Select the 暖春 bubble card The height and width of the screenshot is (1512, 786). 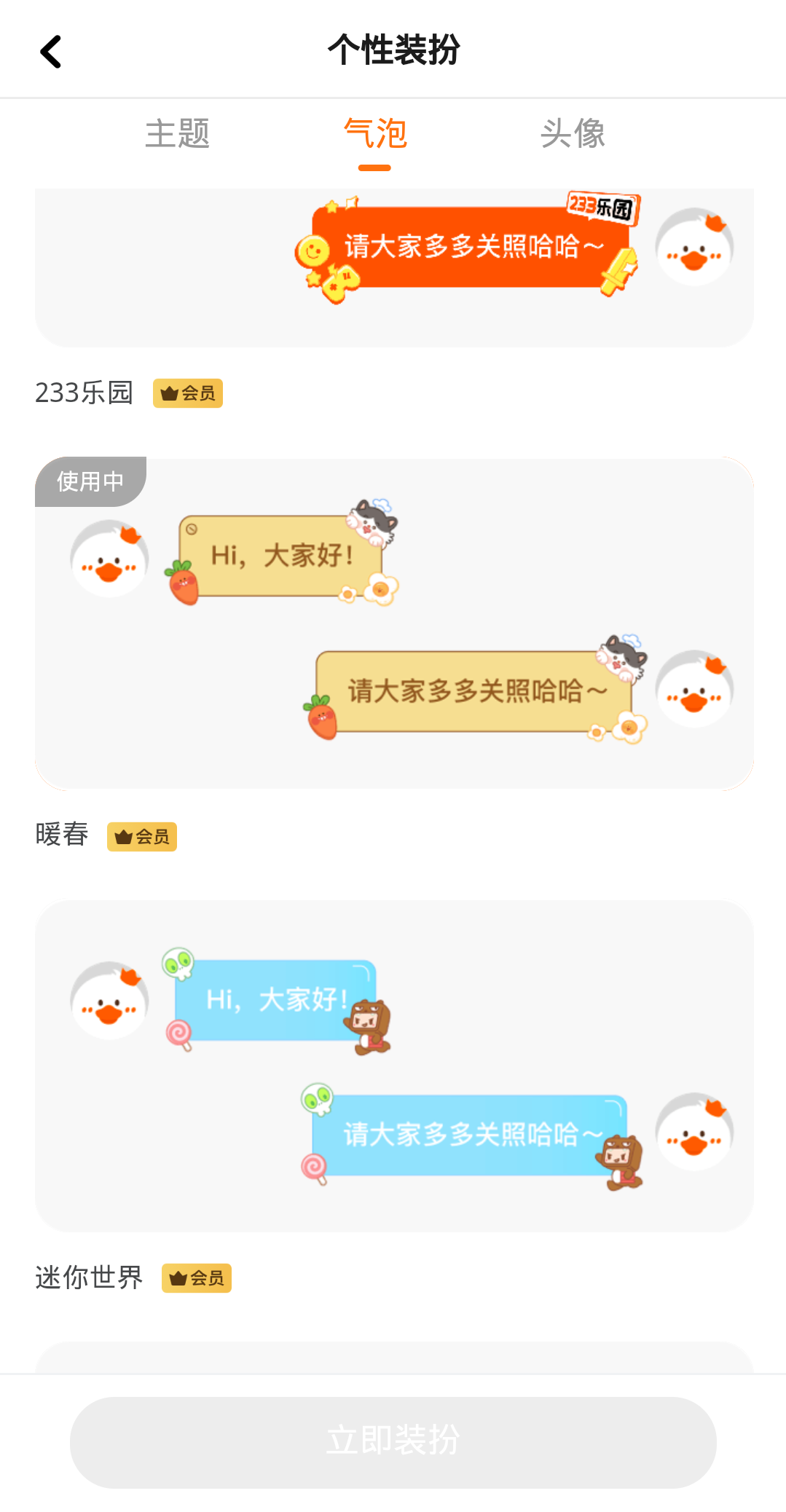pos(393,623)
